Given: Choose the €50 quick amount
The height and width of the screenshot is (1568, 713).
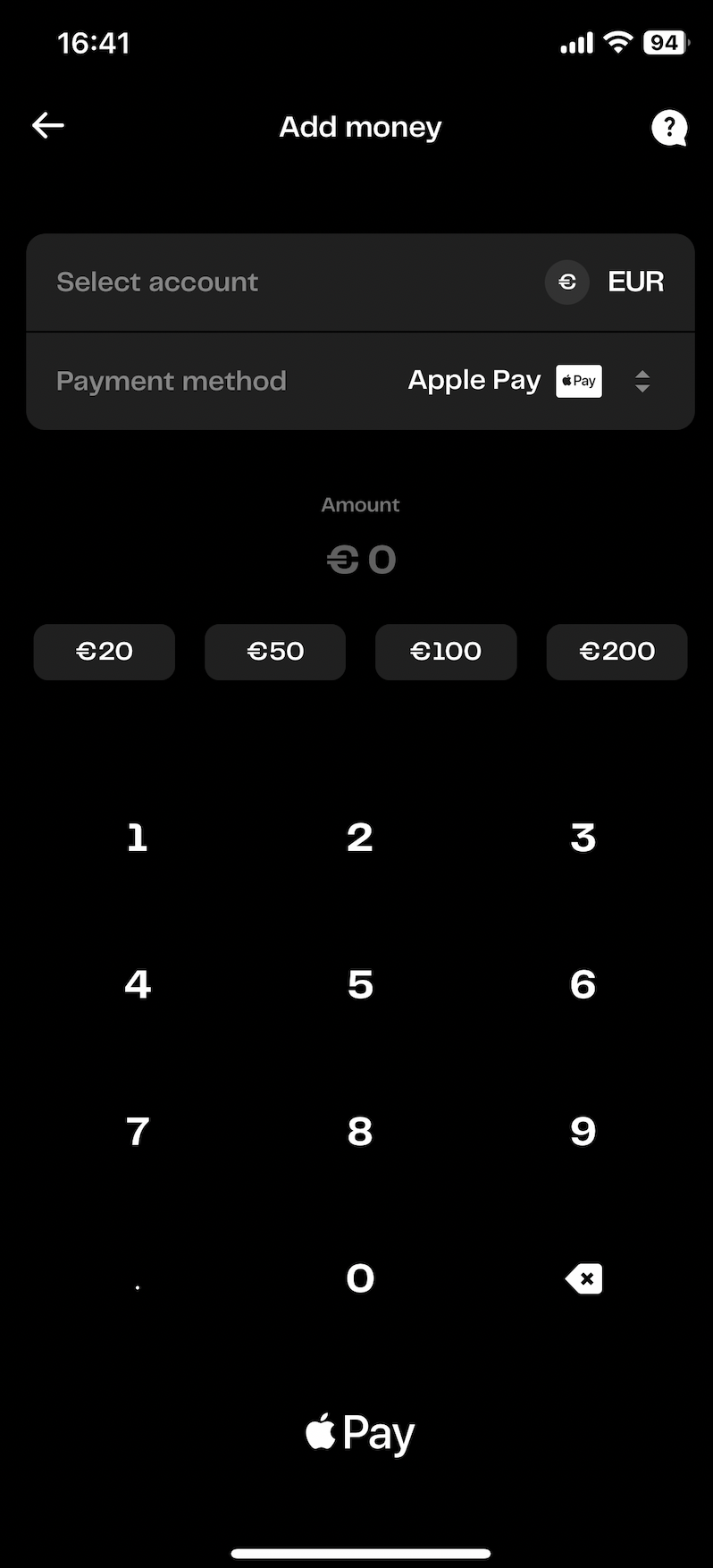Looking at the screenshot, I should coord(275,652).
